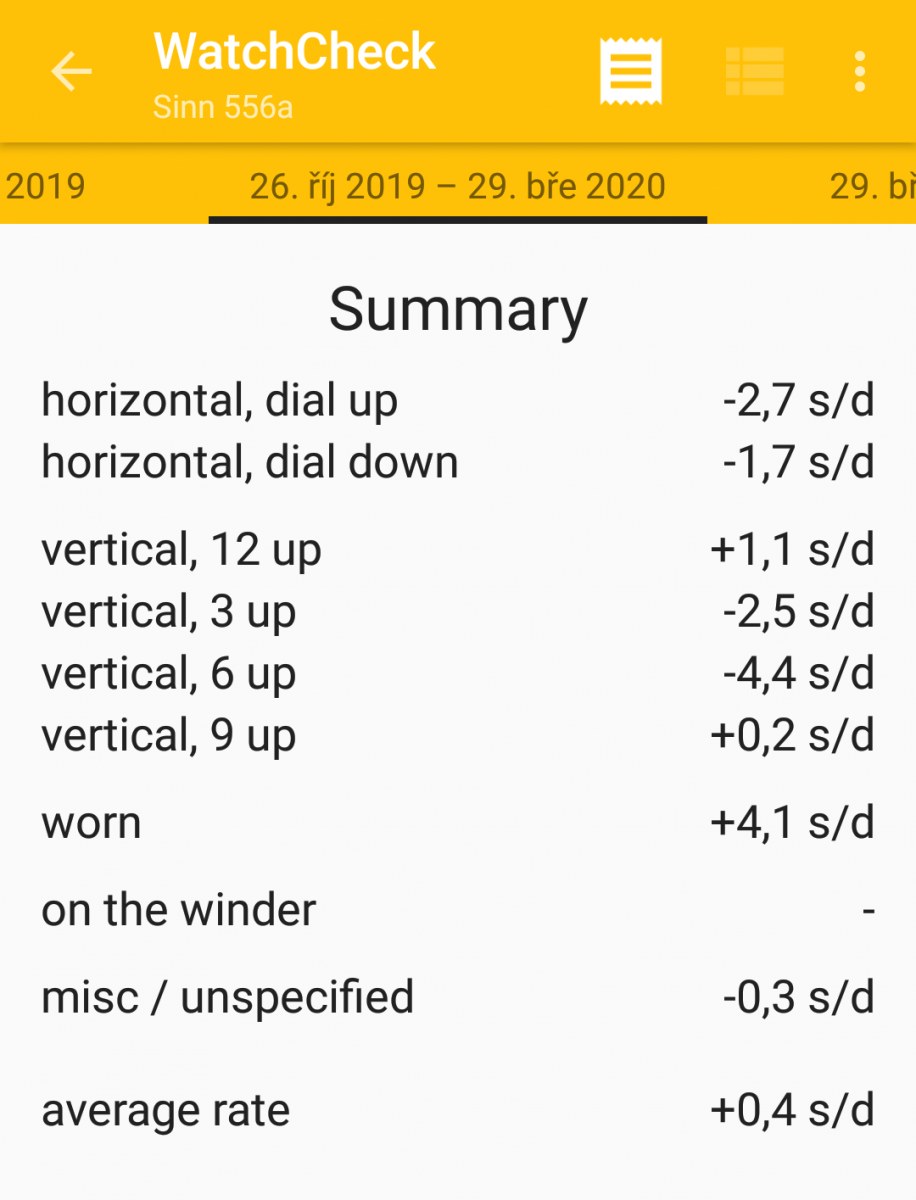Switch to the list view icon
Viewport: 916px width, 1200px height.
(x=755, y=72)
